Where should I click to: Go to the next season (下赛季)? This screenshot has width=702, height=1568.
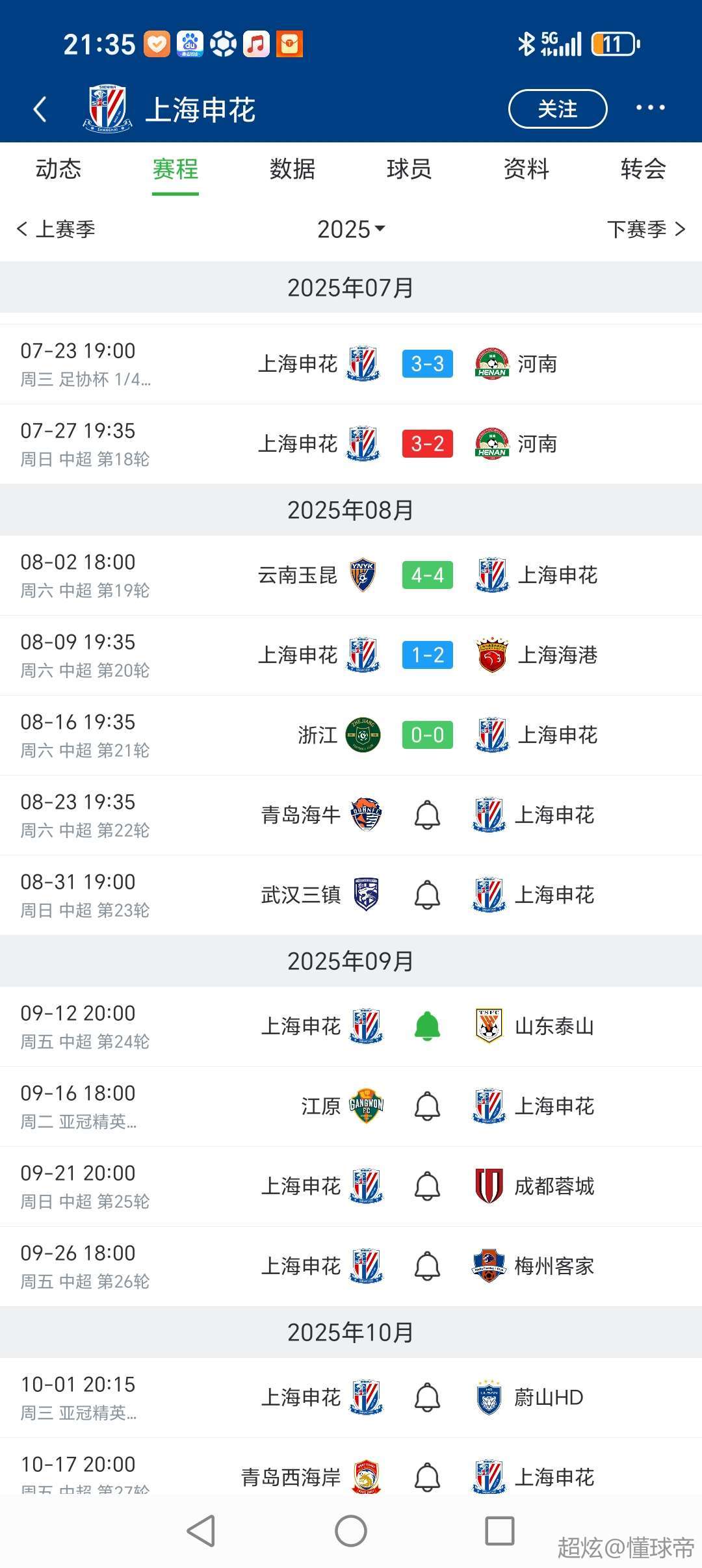pos(646,229)
